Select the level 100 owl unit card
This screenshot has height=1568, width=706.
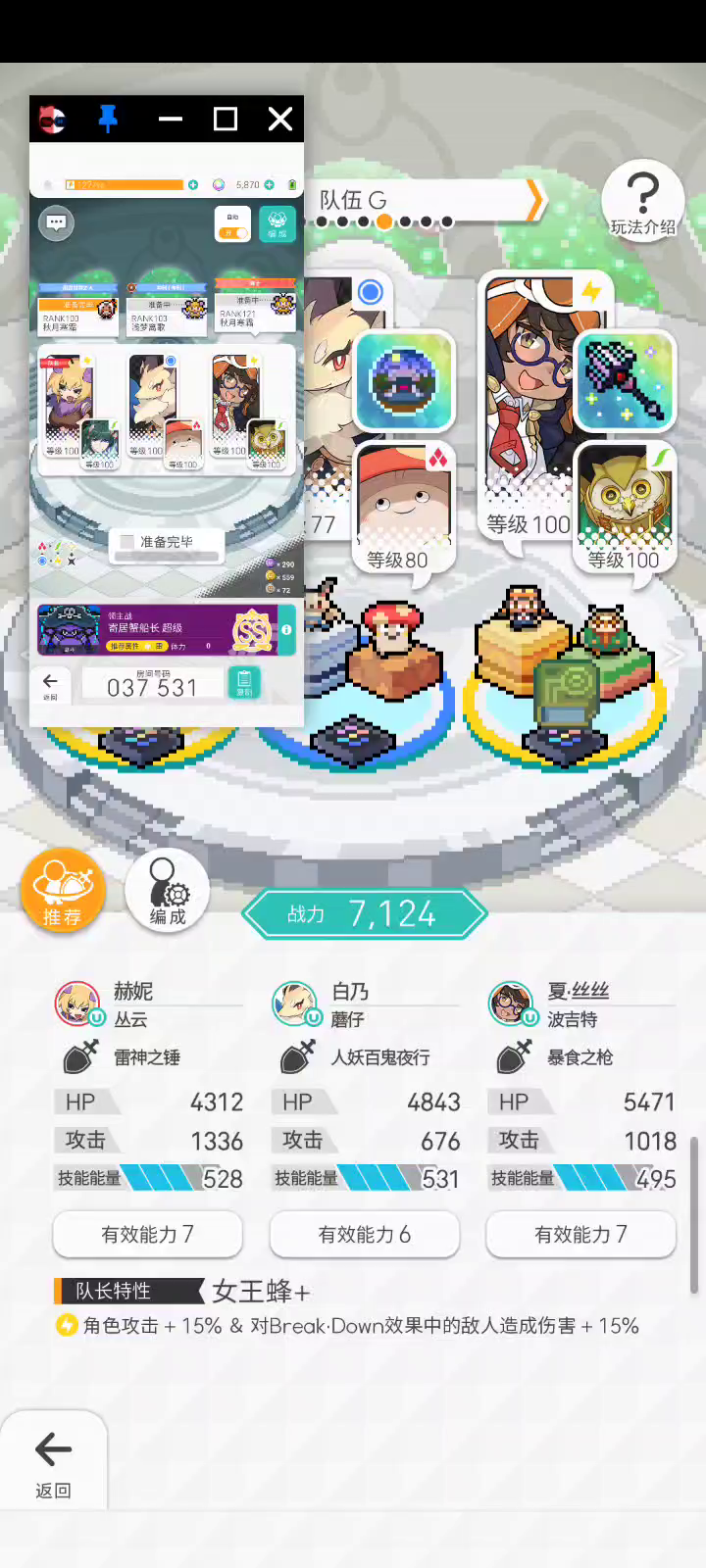[x=624, y=508]
